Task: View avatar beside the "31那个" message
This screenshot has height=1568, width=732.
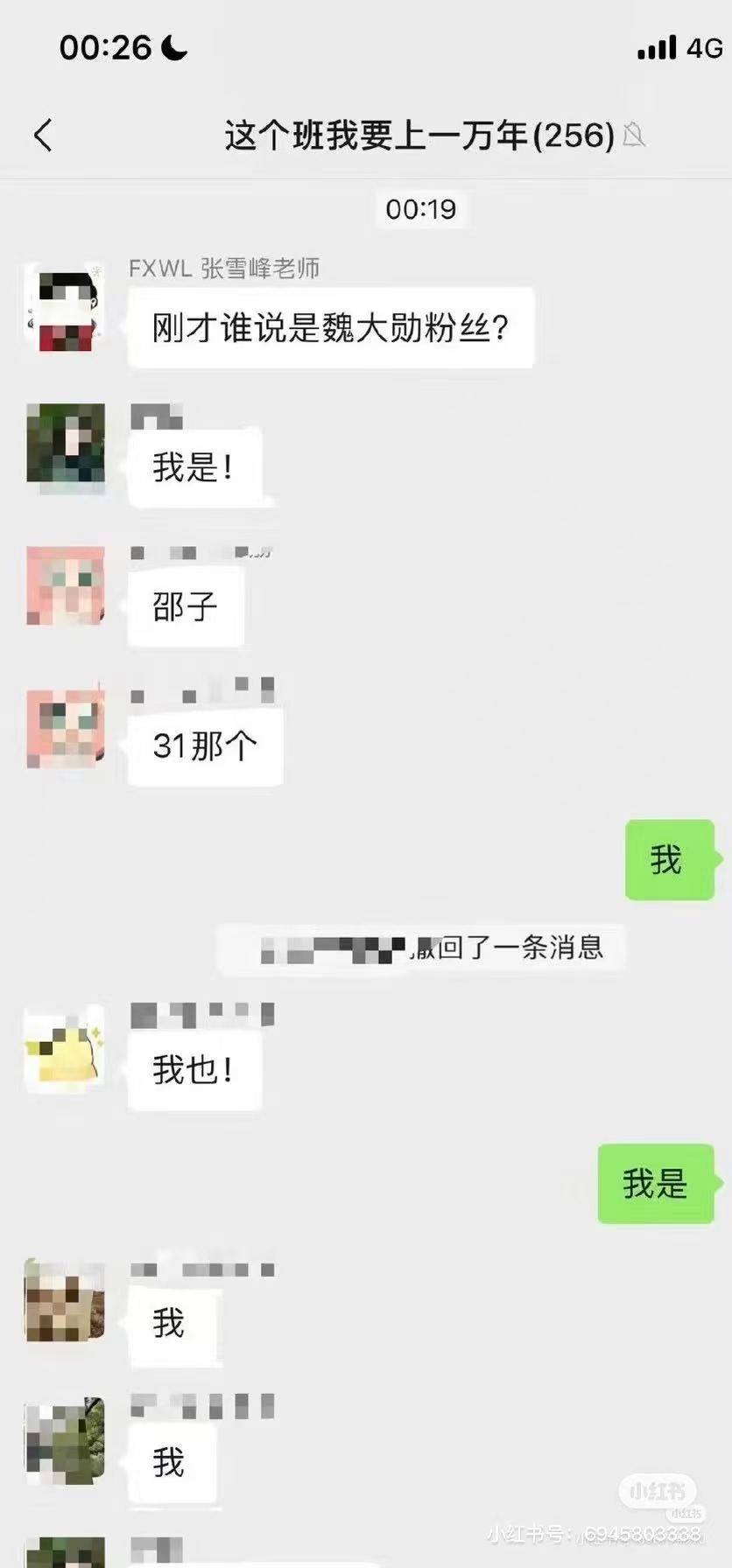Action: point(66,728)
